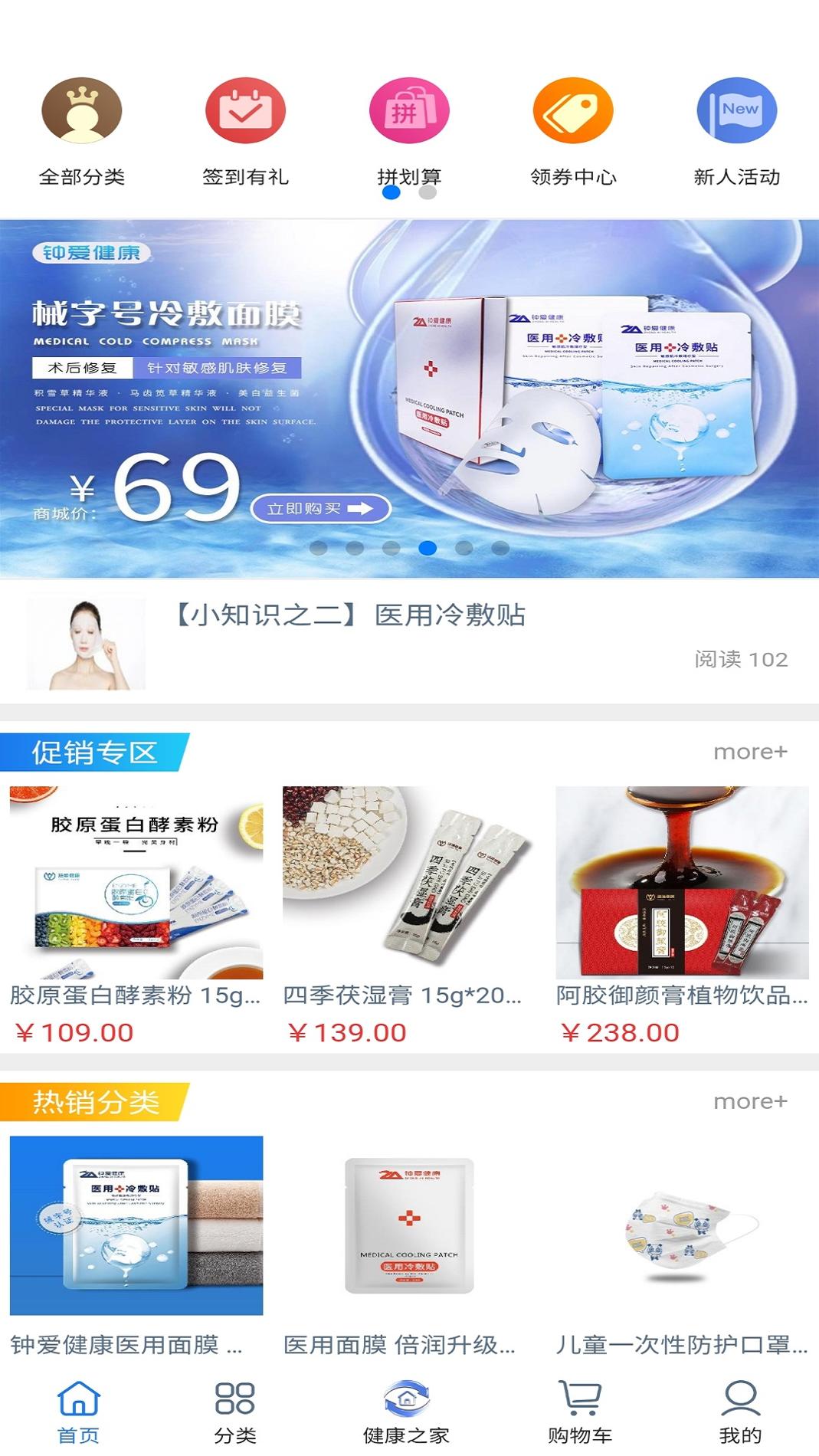Select the inactive gray pagination dot
This screenshot has height=1456, width=819.
426,193
